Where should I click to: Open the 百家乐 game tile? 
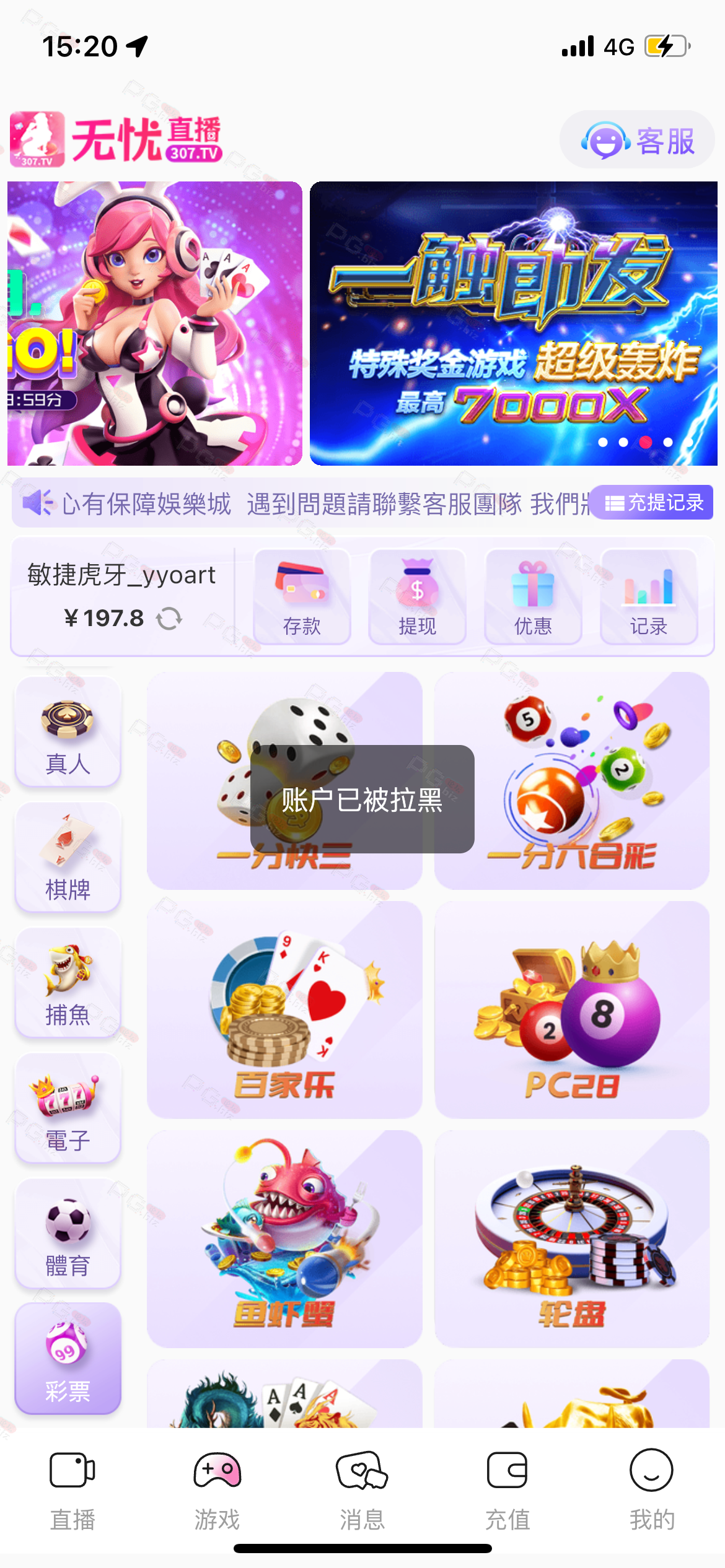[x=284, y=1010]
